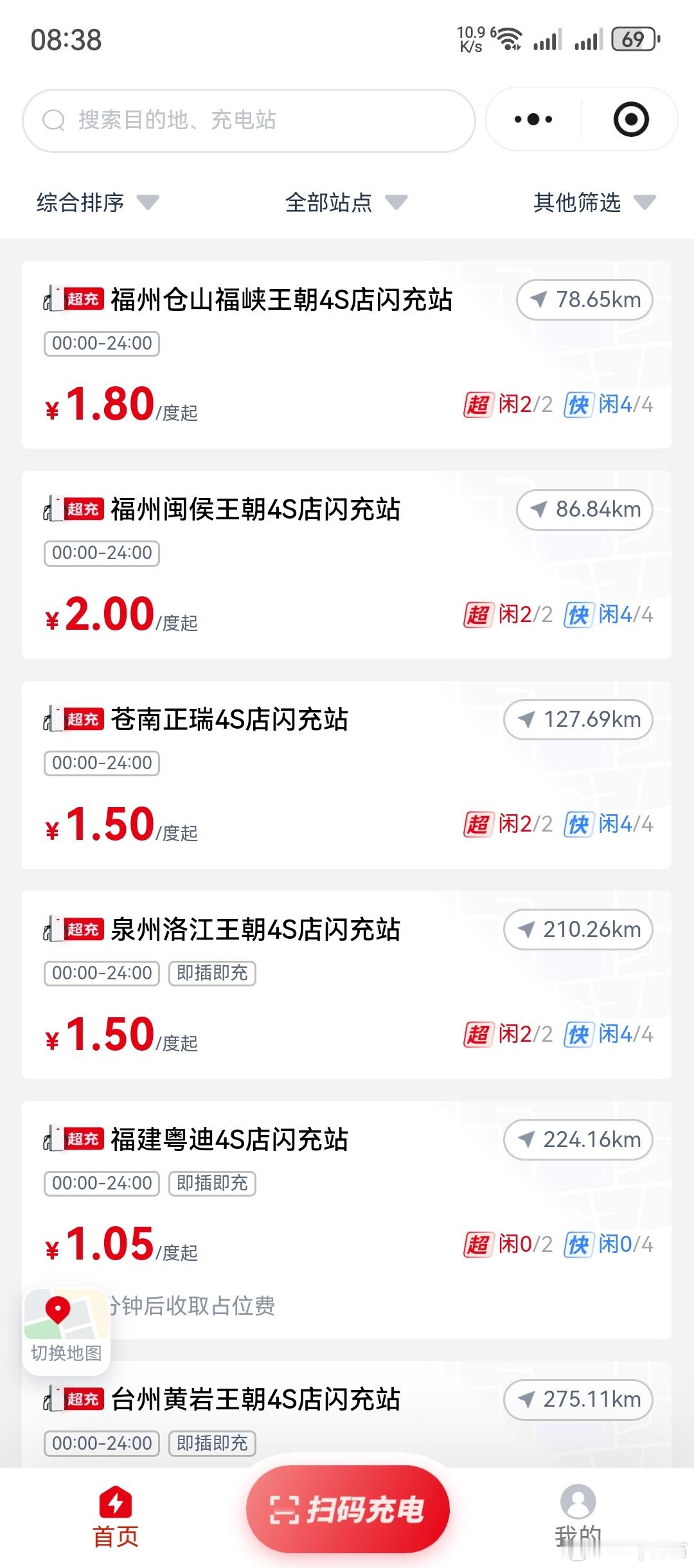
Task: Close the mini program via the circle icon
Action: point(631,120)
